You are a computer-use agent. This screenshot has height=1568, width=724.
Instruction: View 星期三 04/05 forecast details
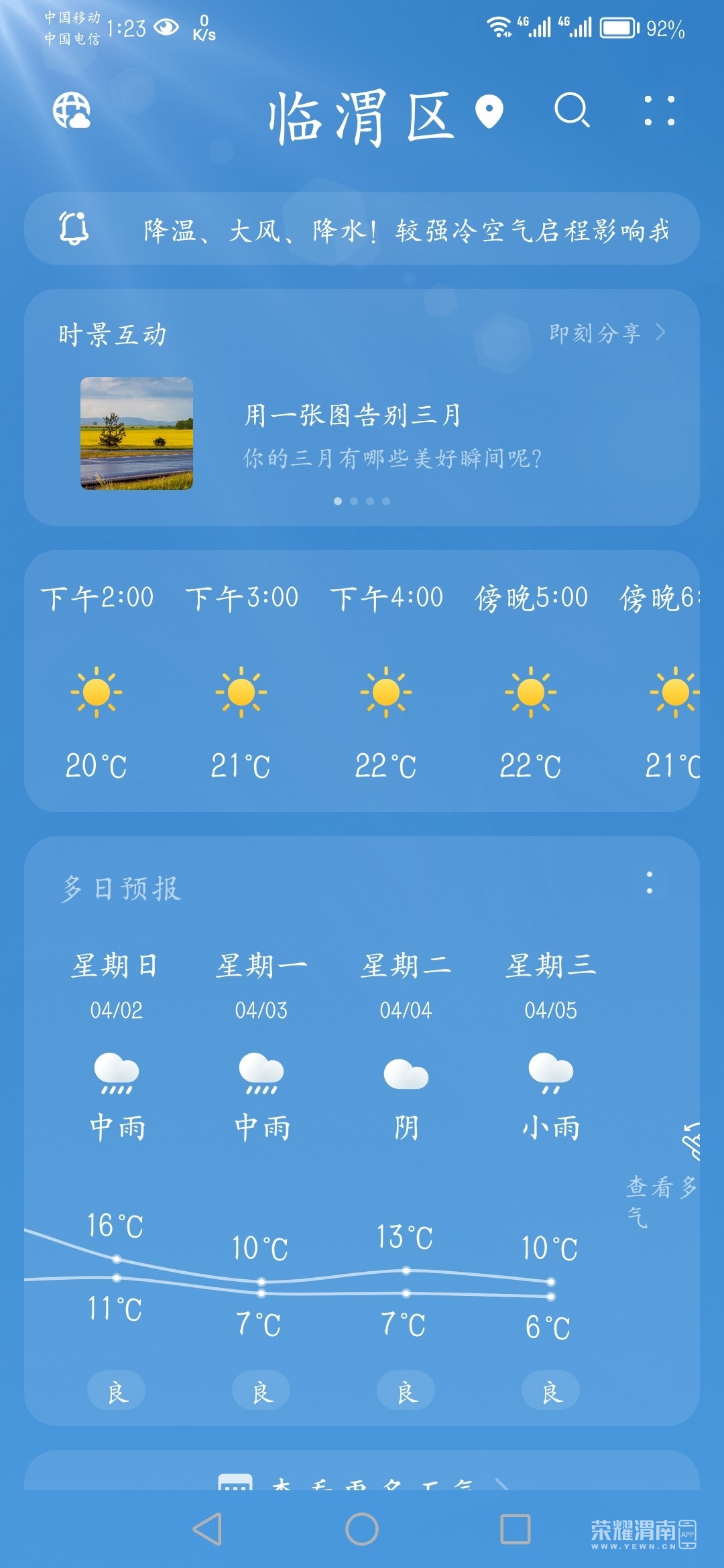[550, 1045]
